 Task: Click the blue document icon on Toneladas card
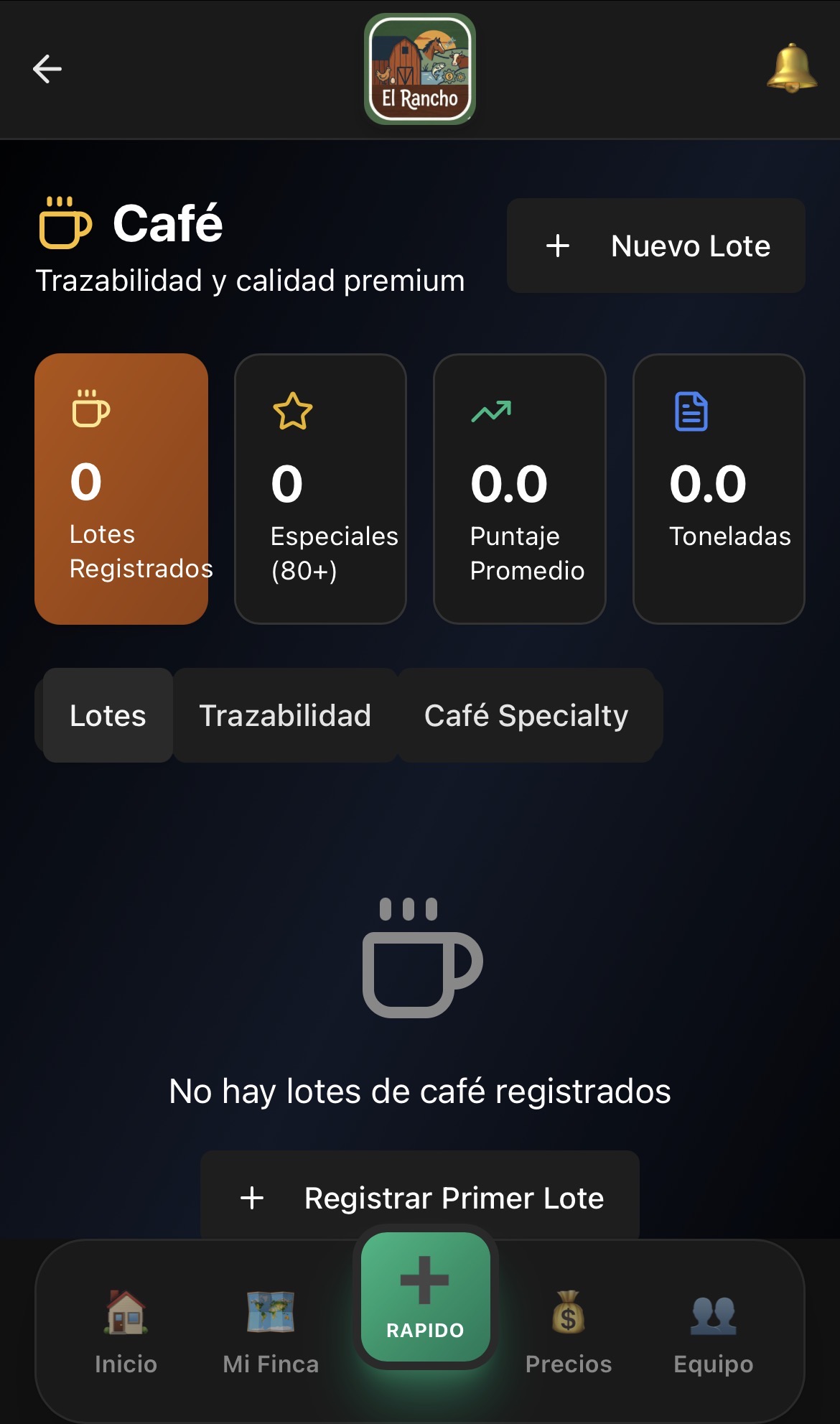(690, 411)
